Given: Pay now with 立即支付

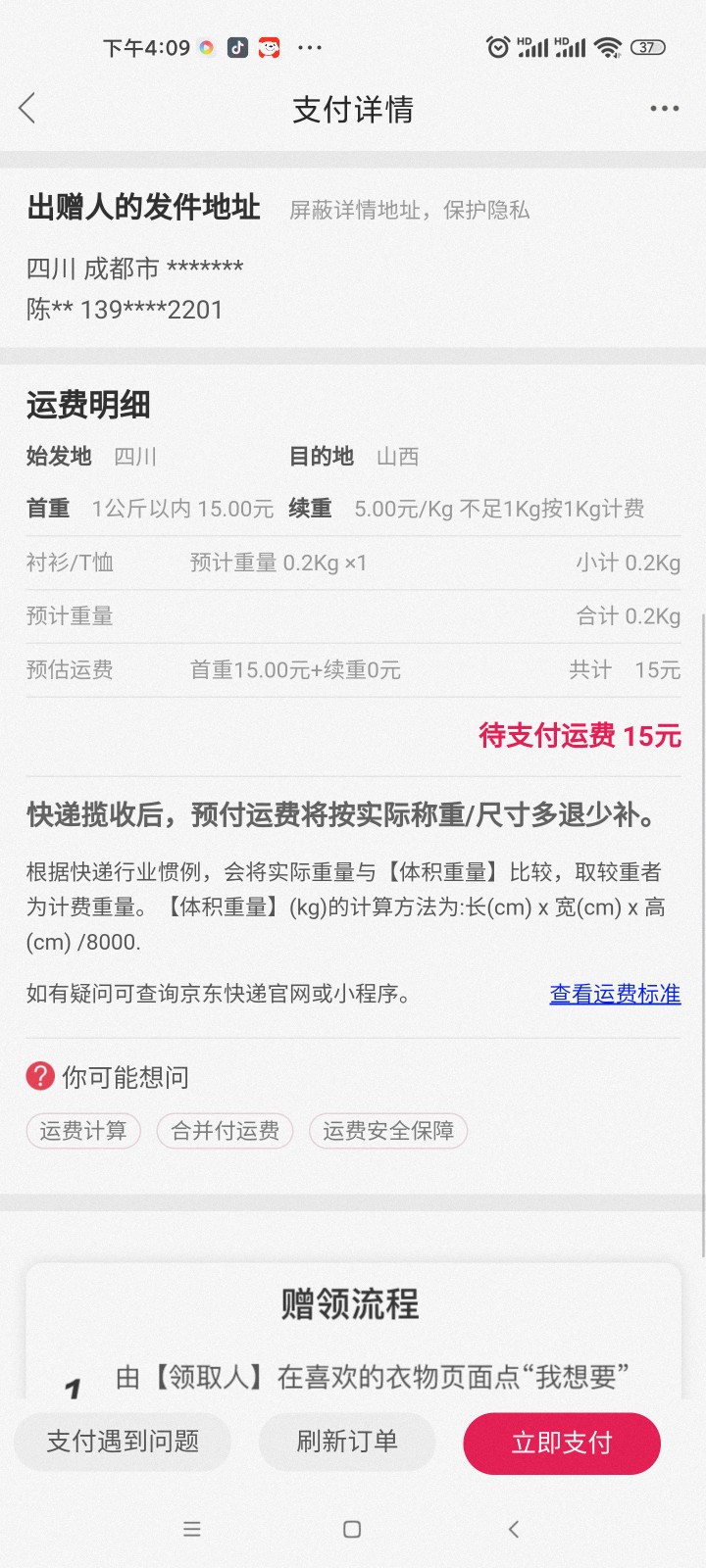Looking at the screenshot, I should (562, 1443).
